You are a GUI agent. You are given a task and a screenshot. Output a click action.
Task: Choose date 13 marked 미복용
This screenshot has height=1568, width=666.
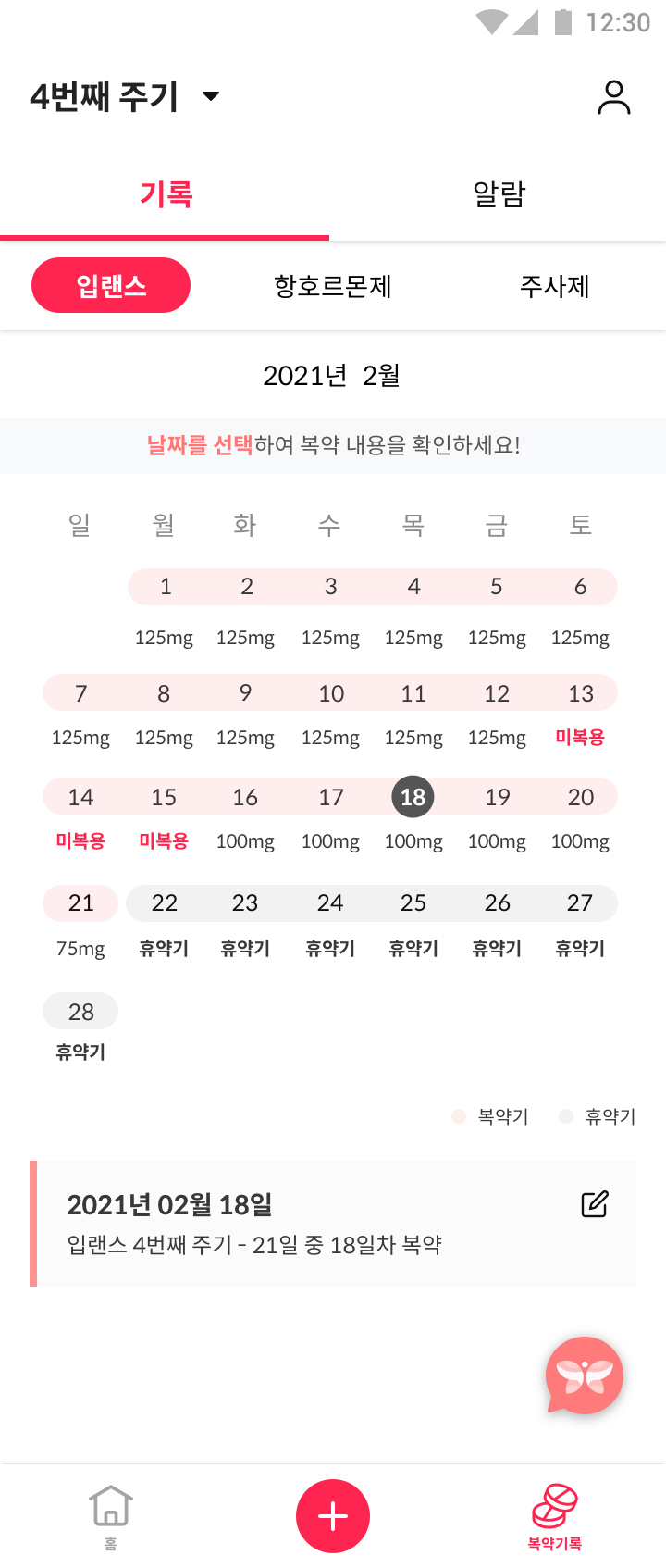[581, 694]
